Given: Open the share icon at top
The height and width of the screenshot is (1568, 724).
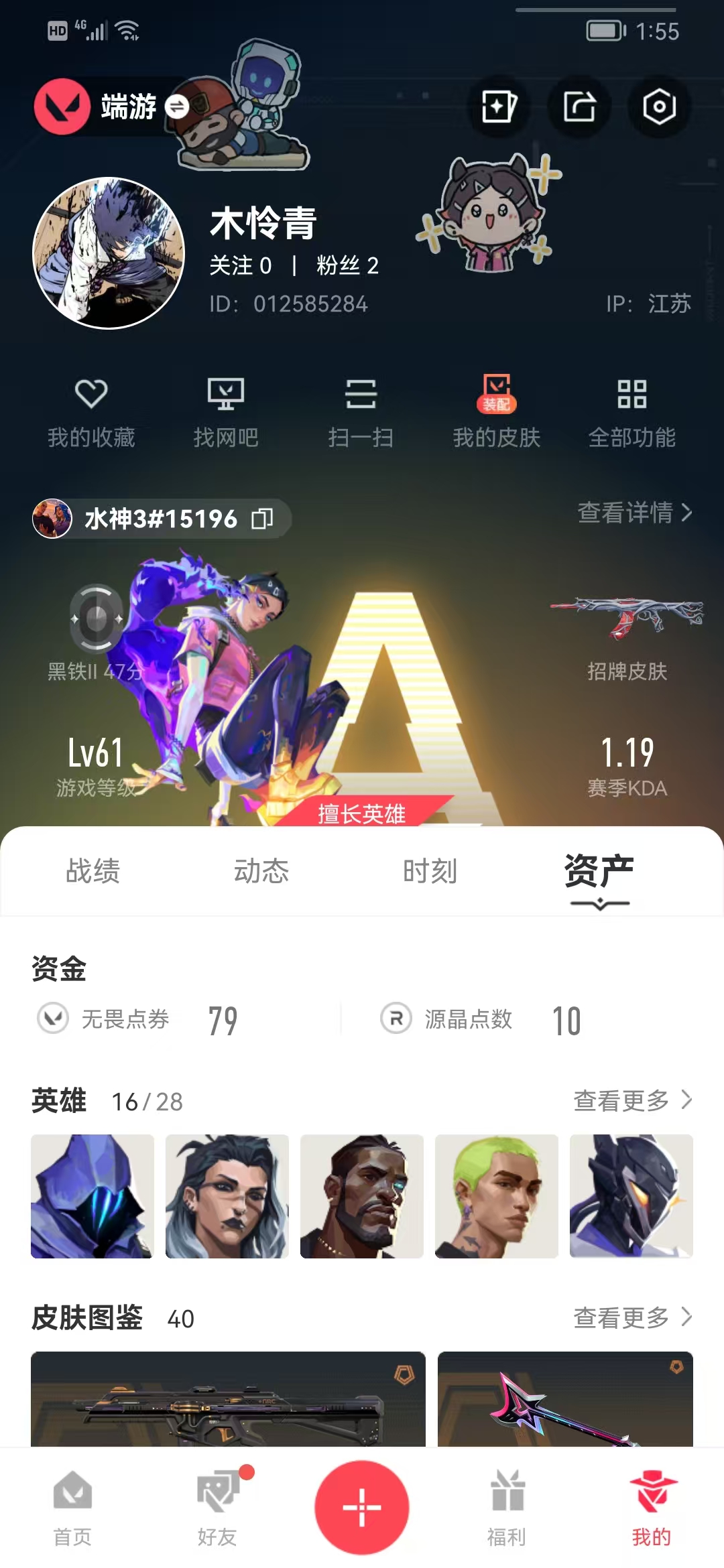Looking at the screenshot, I should (579, 107).
